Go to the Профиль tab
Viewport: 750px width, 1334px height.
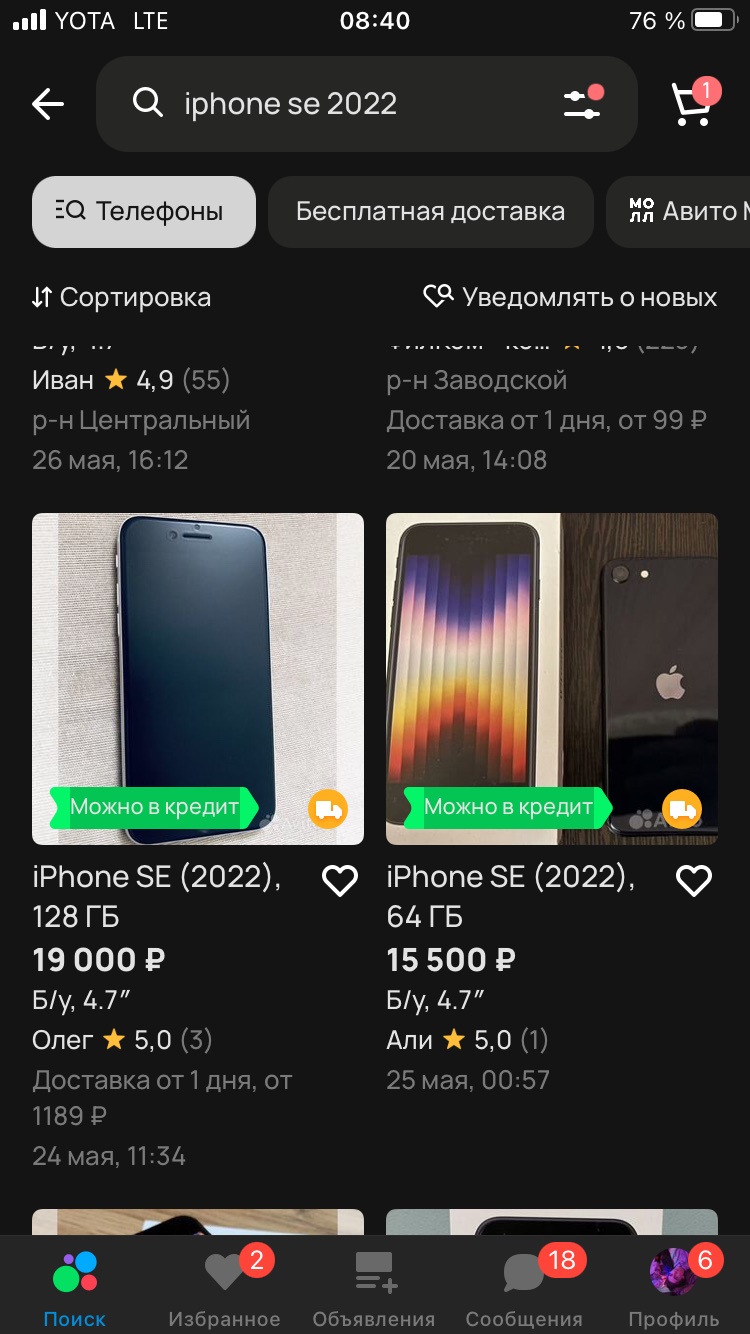[x=673, y=1288]
